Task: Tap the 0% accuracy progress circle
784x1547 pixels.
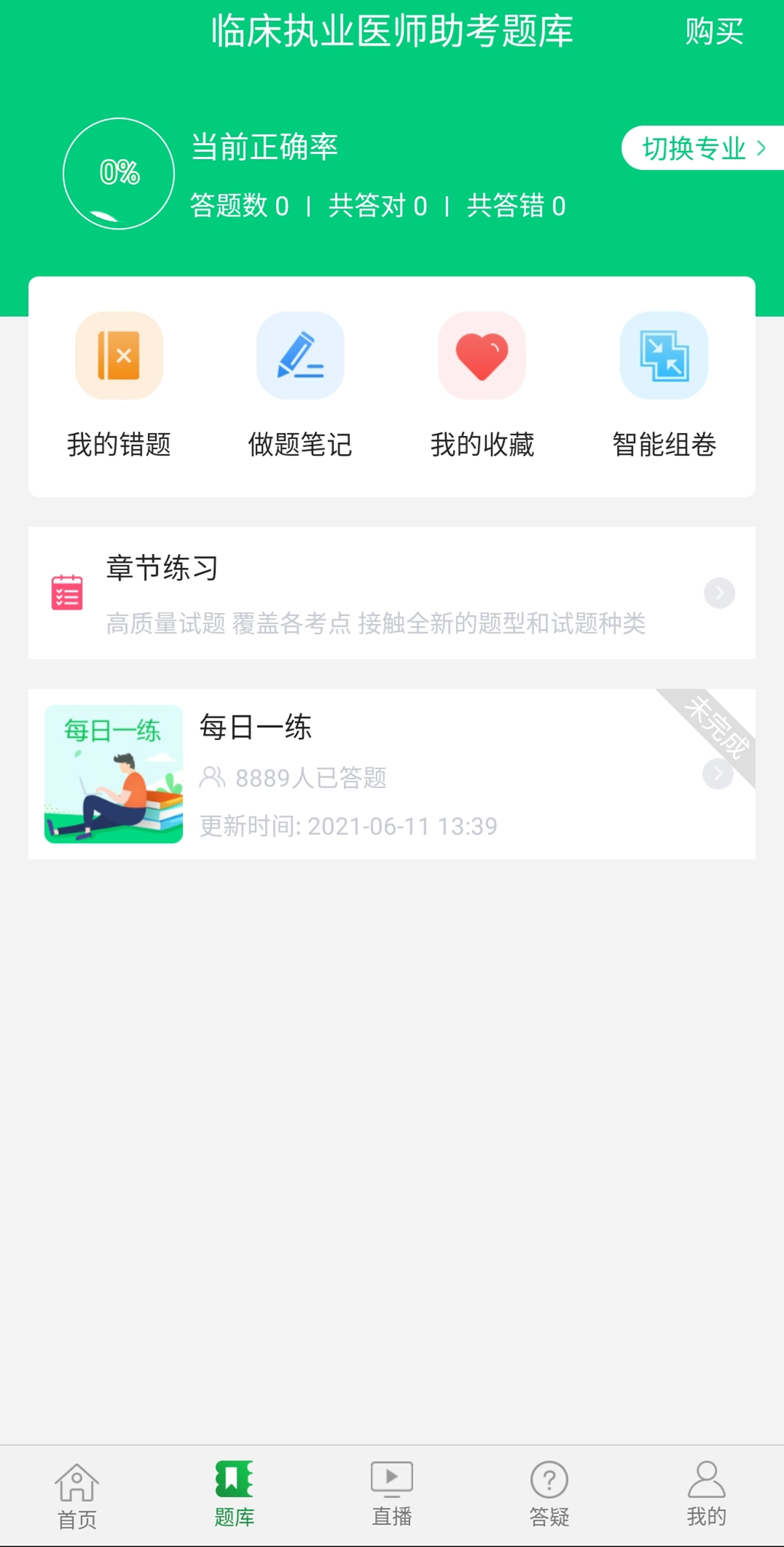Action: pos(118,174)
